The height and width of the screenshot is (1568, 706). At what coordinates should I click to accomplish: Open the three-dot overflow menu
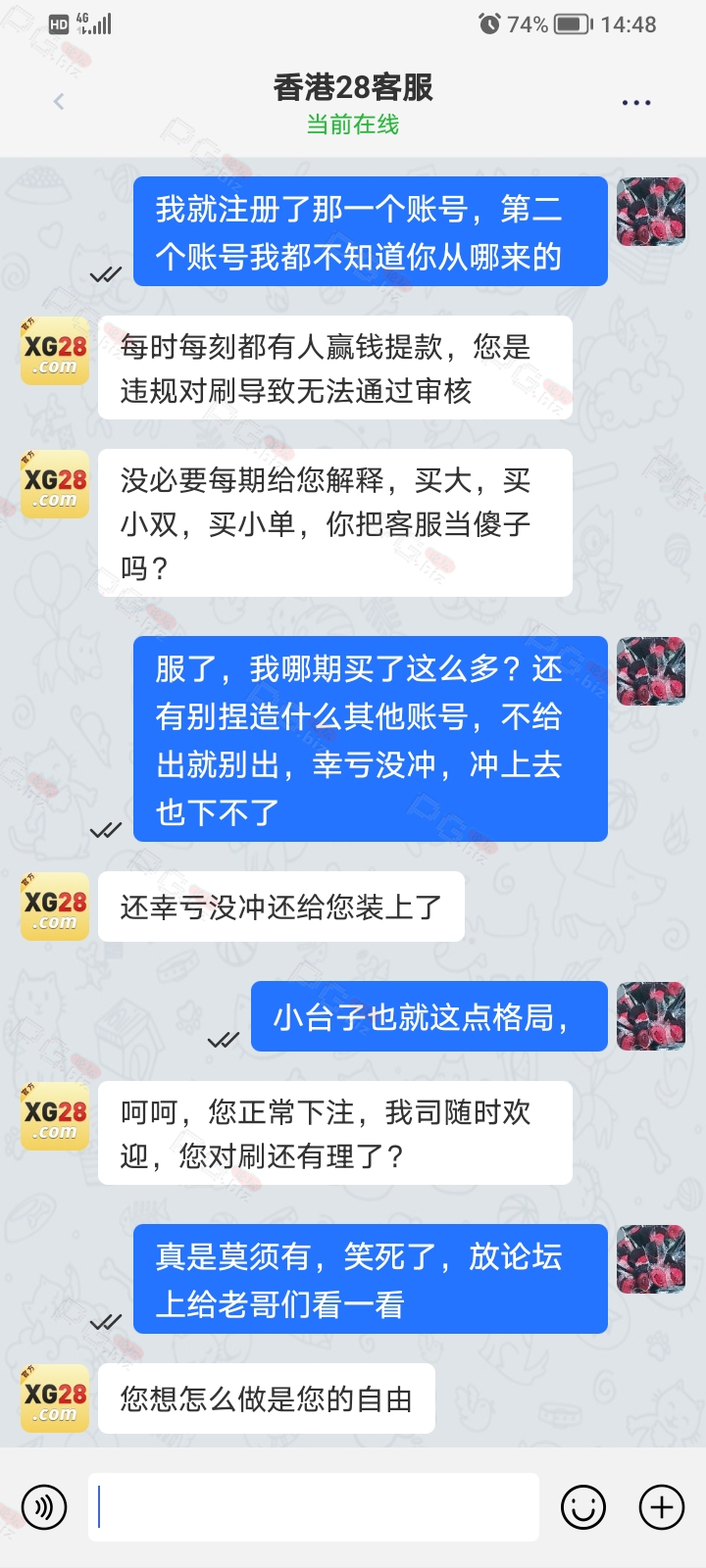[635, 102]
